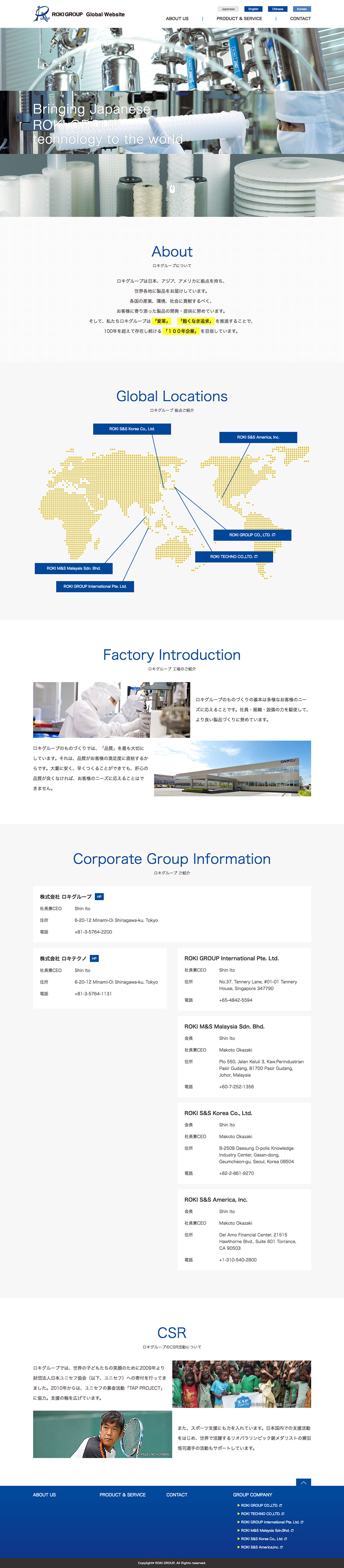Open ROKI TECHNO CO.,LTD. map label

(234, 556)
